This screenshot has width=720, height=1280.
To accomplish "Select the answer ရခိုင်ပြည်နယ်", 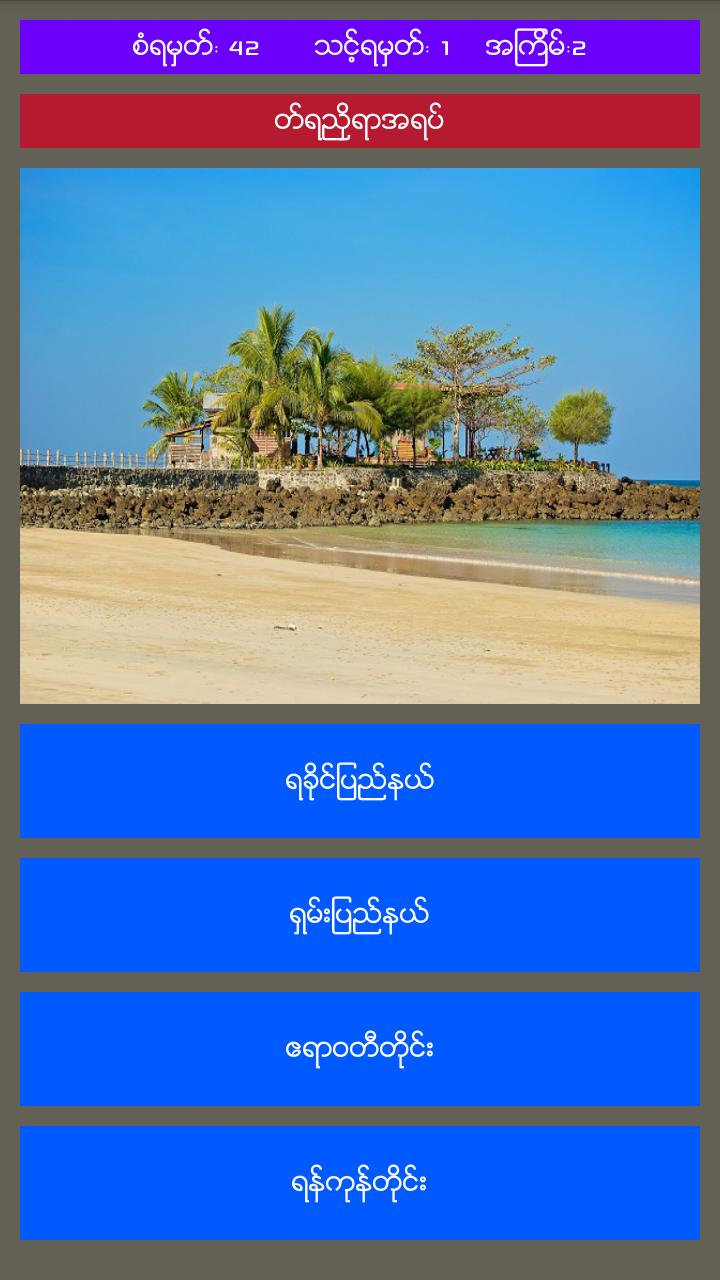I will point(360,781).
